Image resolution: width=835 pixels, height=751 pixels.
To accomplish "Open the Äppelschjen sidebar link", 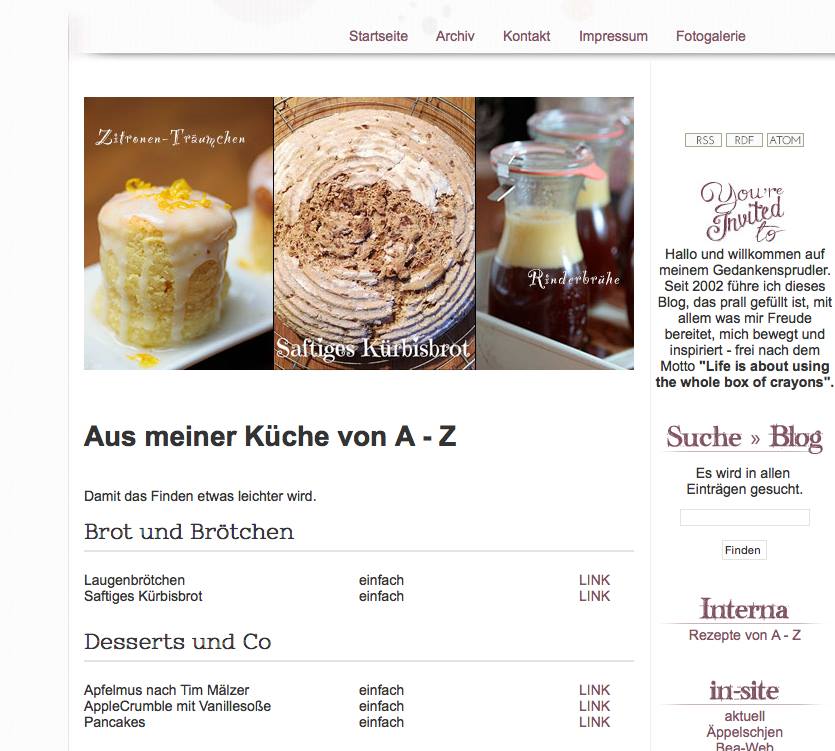I will [744, 732].
